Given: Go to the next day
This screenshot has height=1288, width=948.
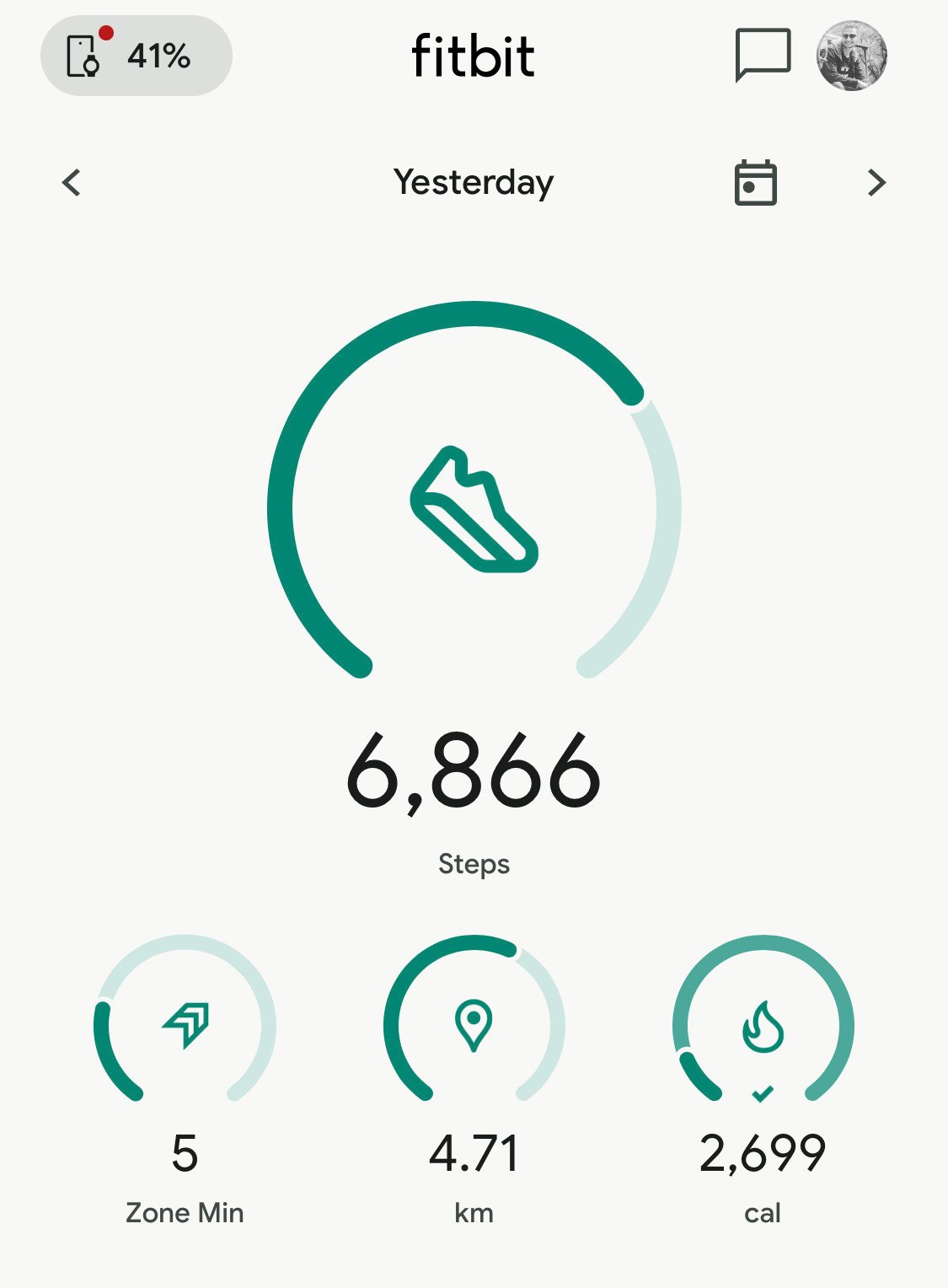Looking at the screenshot, I should [x=877, y=182].
